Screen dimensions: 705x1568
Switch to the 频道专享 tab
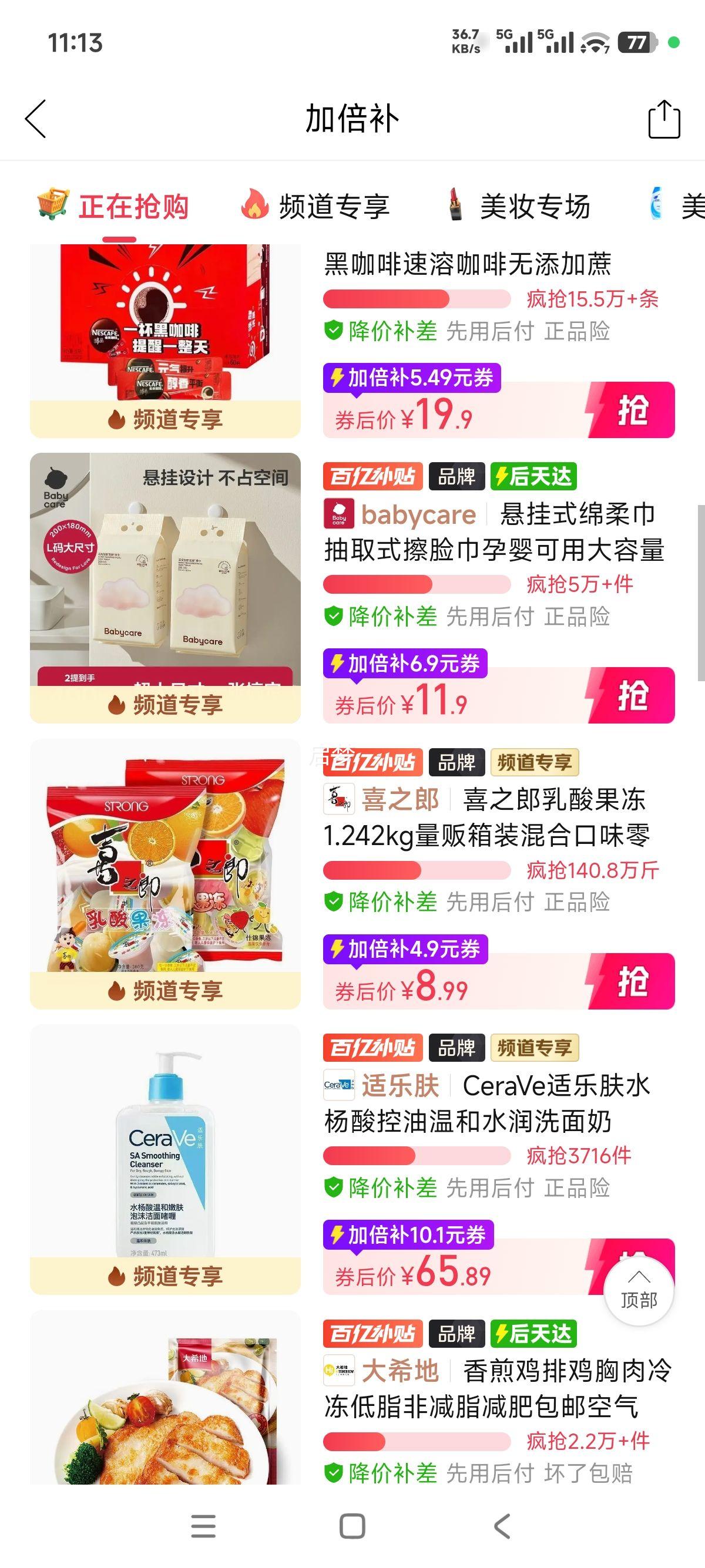(x=334, y=205)
